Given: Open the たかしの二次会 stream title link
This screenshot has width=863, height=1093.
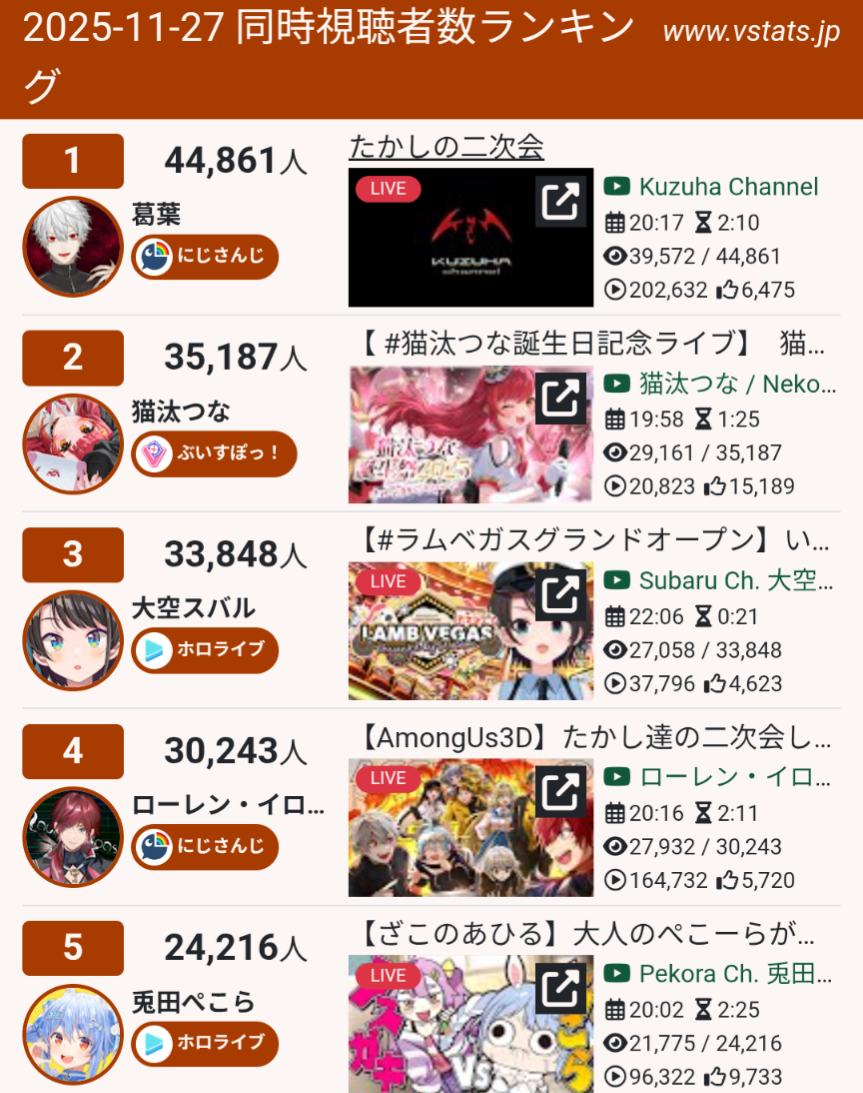Looking at the screenshot, I should [446, 147].
